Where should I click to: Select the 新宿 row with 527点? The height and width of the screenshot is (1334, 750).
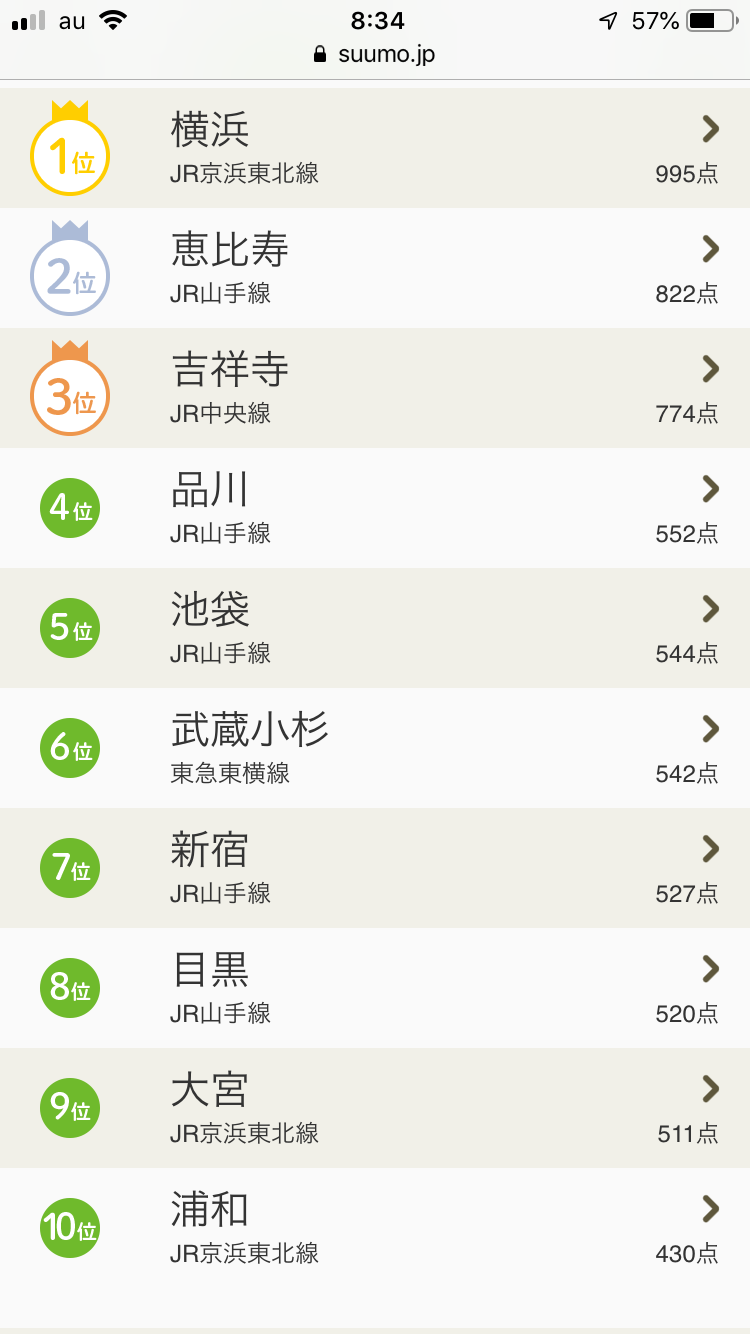(x=375, y=868)
